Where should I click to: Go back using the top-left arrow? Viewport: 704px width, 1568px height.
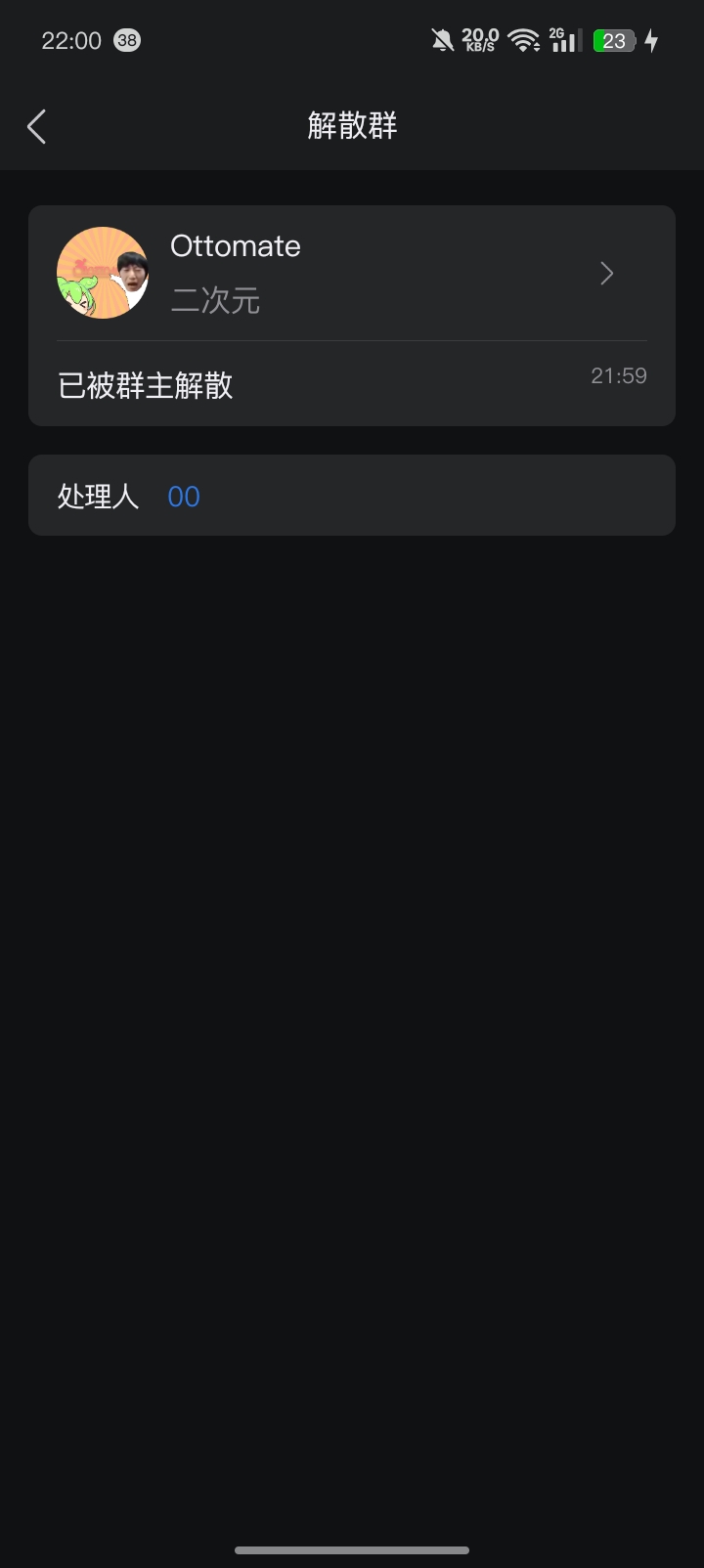(x=37, y=126)
